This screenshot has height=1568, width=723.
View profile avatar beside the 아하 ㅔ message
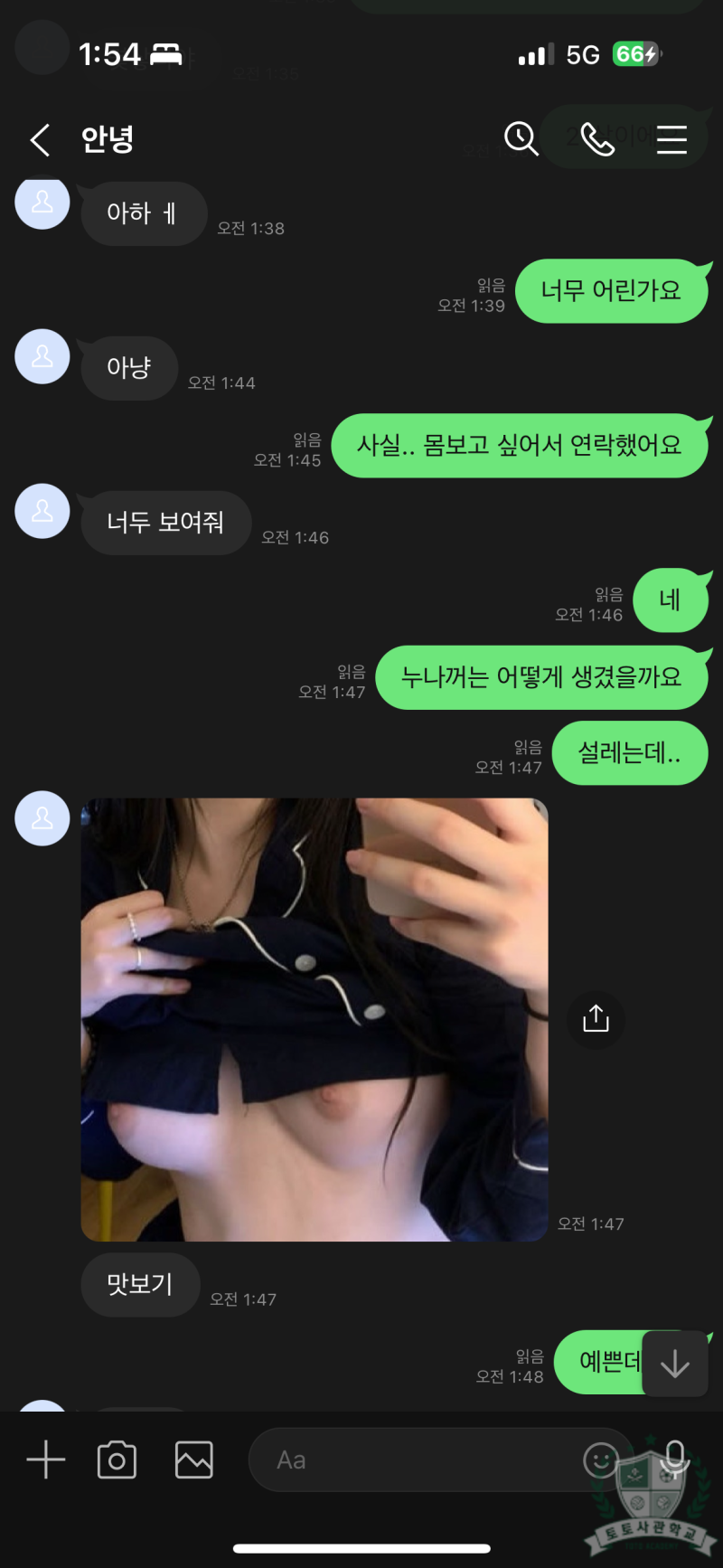point(42,203)
